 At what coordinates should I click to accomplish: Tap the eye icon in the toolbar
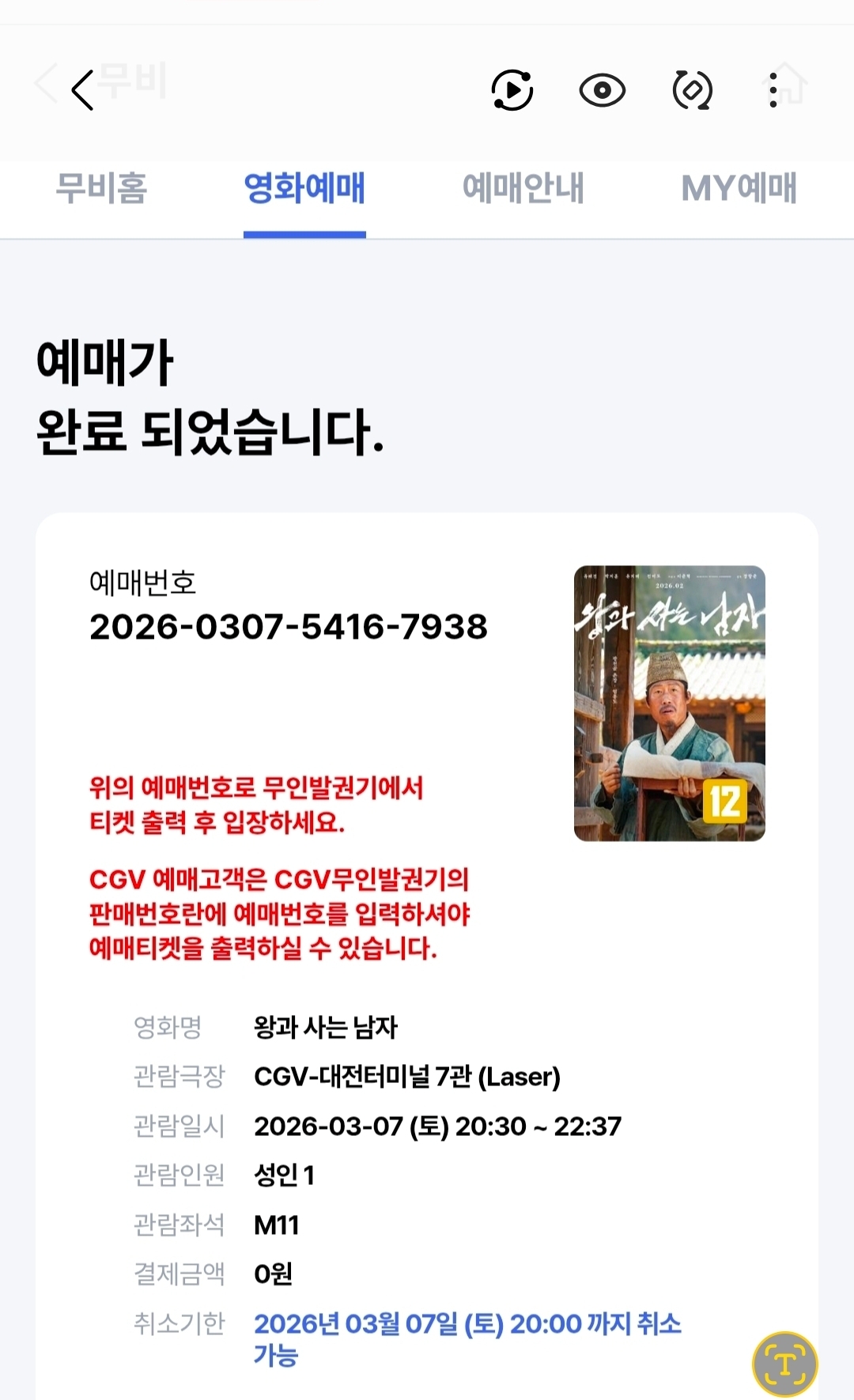pyautogui.click(x=602, y=90)
